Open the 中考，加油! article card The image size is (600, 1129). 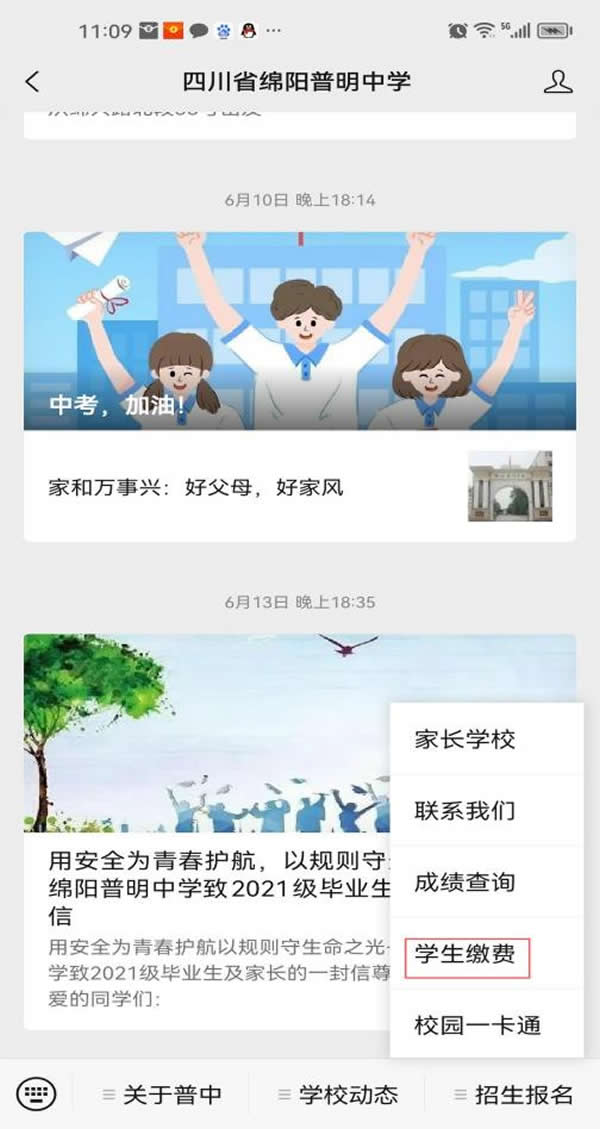click(x=299, y=332)
